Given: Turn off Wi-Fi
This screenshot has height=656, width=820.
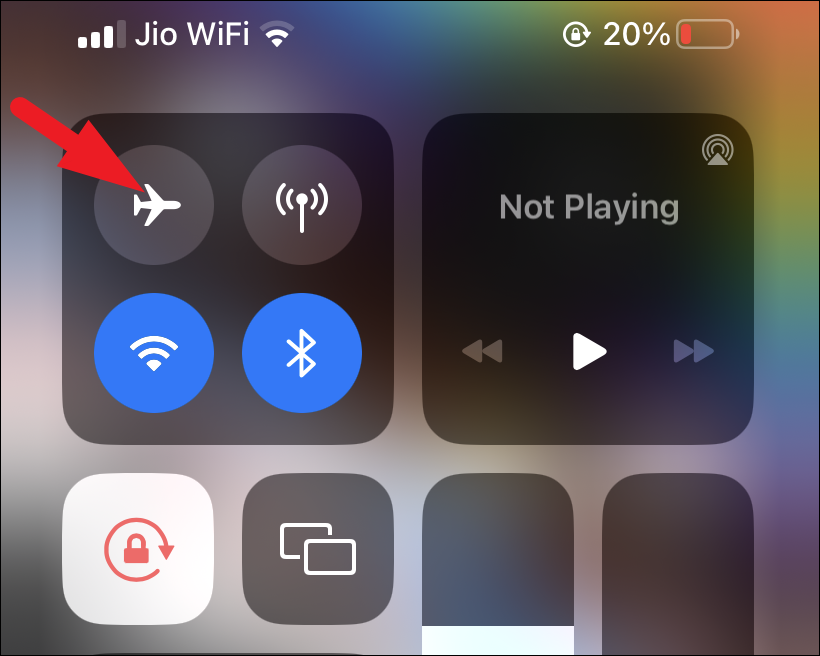Looking at the screenshot, I should [154, 352].
